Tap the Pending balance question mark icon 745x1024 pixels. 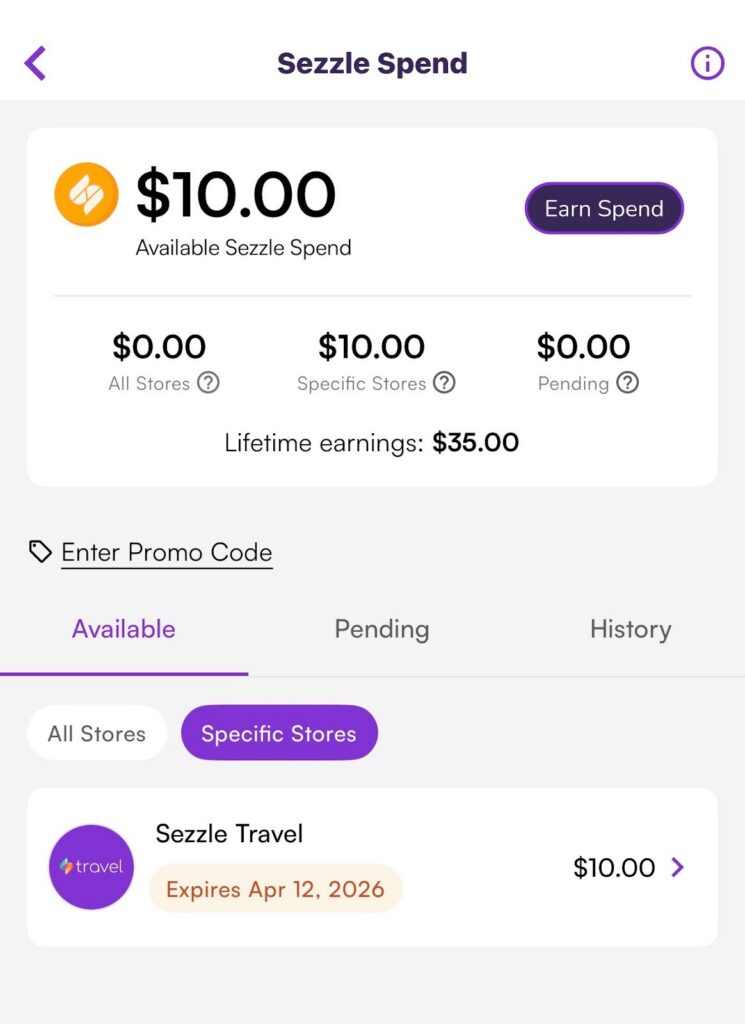tap(626, 384)
